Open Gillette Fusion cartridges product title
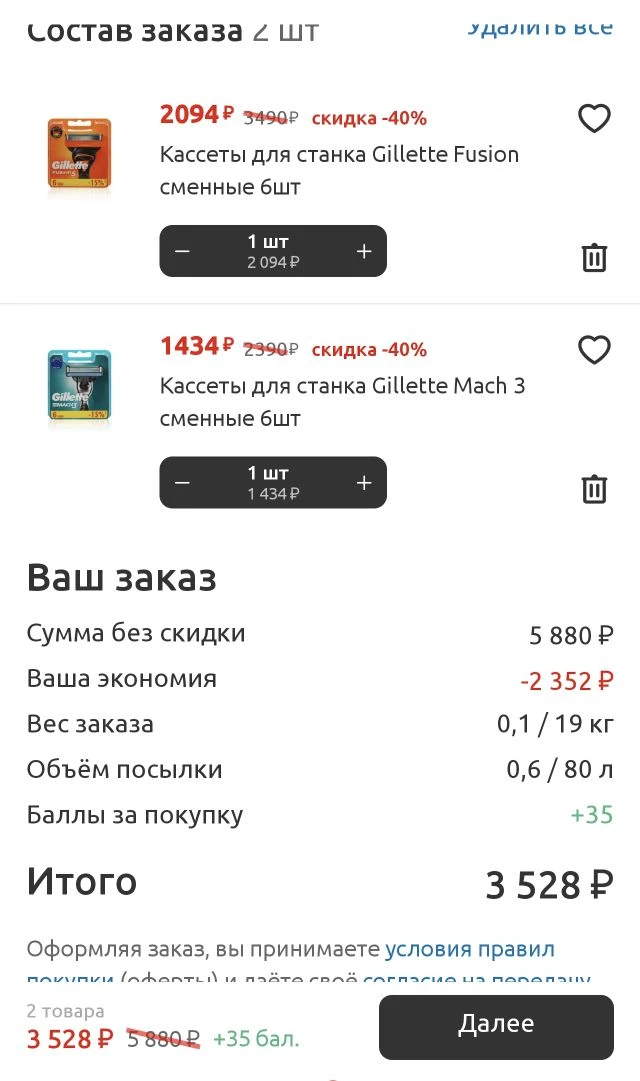The height and width of the screenshot is (1081, 640). 339,170
